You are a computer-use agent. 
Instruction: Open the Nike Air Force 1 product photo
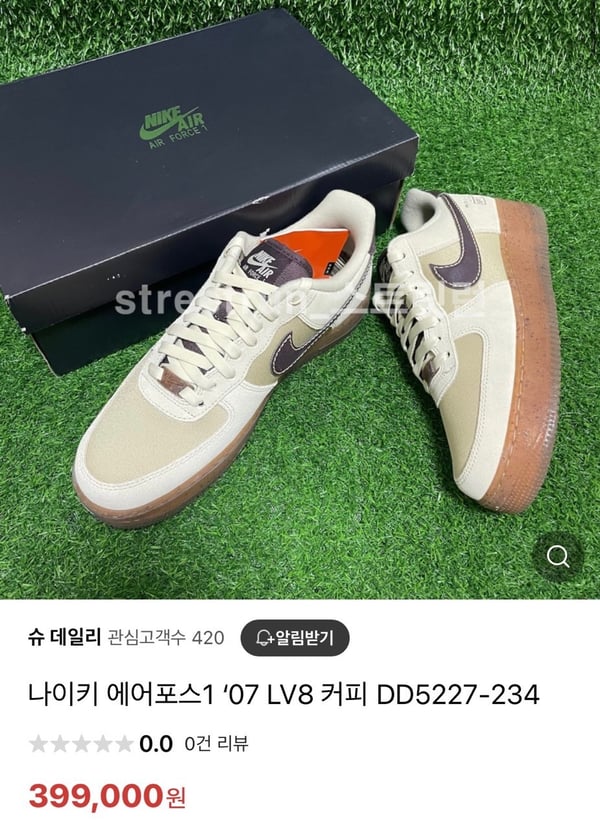300,300
